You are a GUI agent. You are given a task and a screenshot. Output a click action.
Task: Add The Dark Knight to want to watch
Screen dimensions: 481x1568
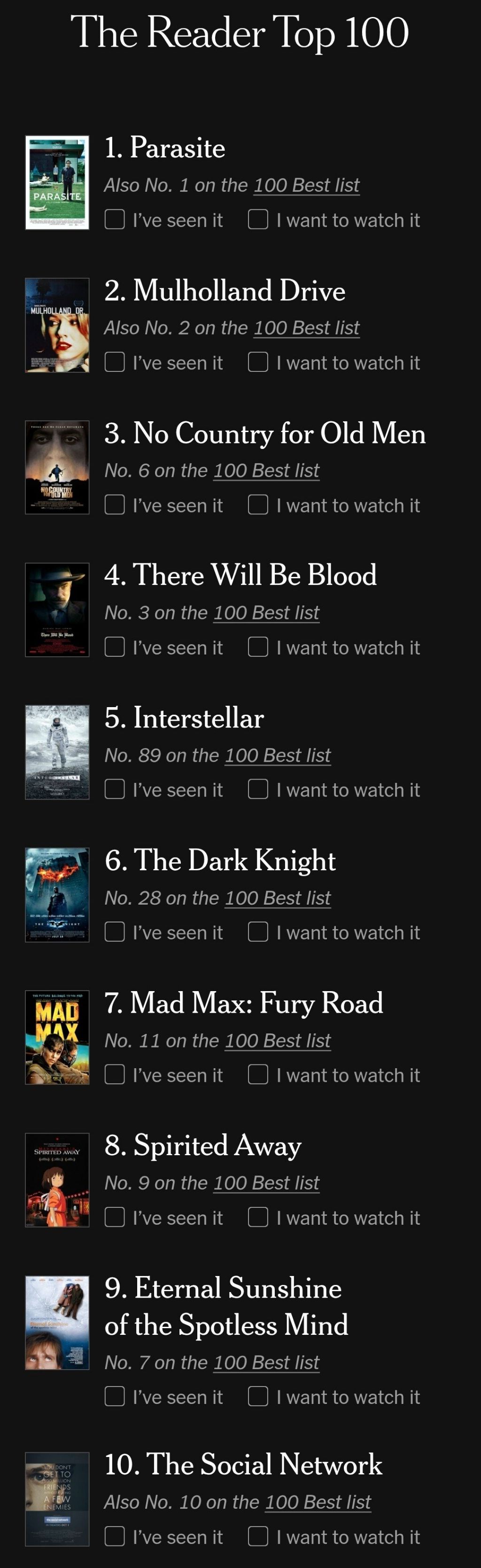click(x=258, y=931)
